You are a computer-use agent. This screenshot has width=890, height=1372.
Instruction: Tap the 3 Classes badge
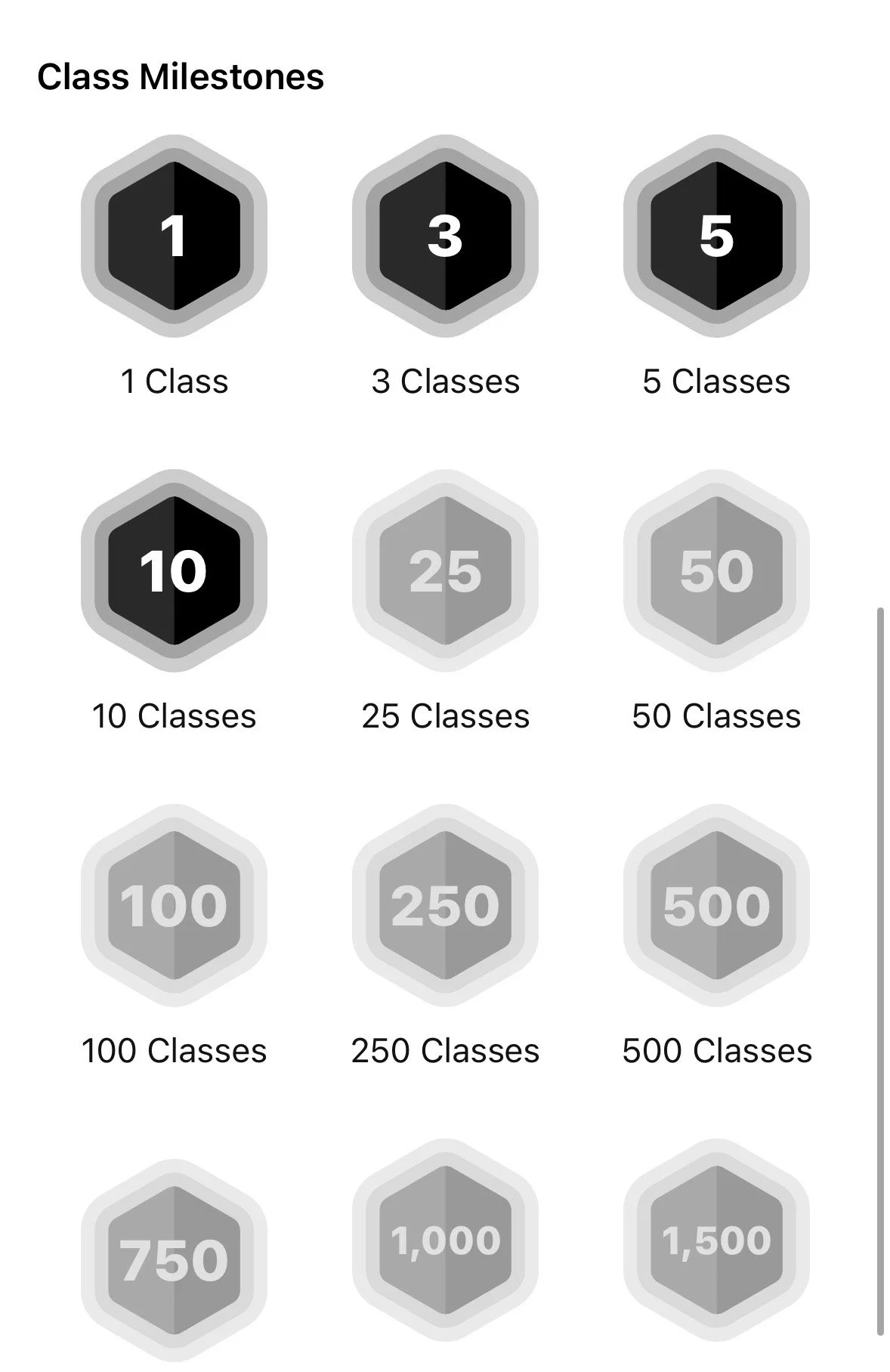[445, 236]
